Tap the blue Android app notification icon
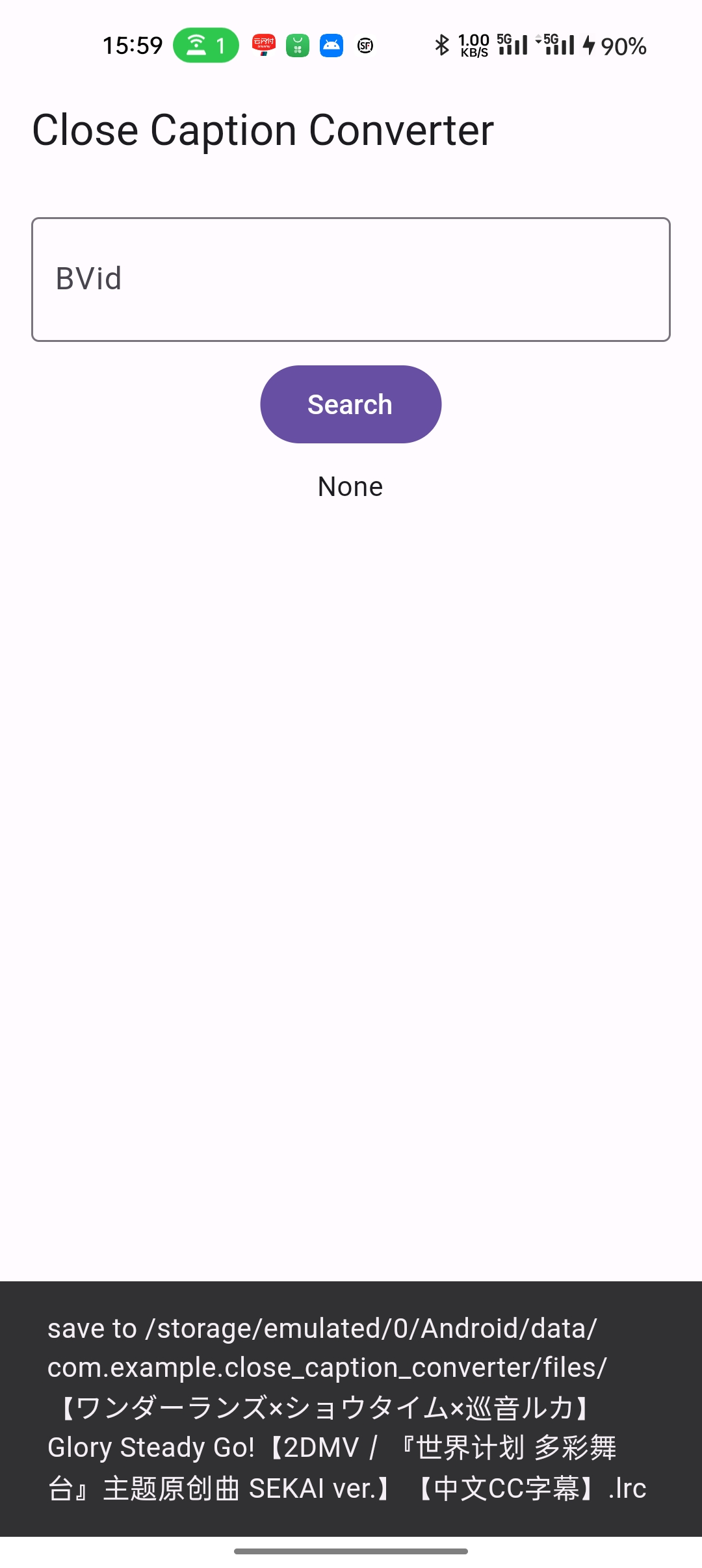The width and height of the screenshot is (702, 1568). 331,44
